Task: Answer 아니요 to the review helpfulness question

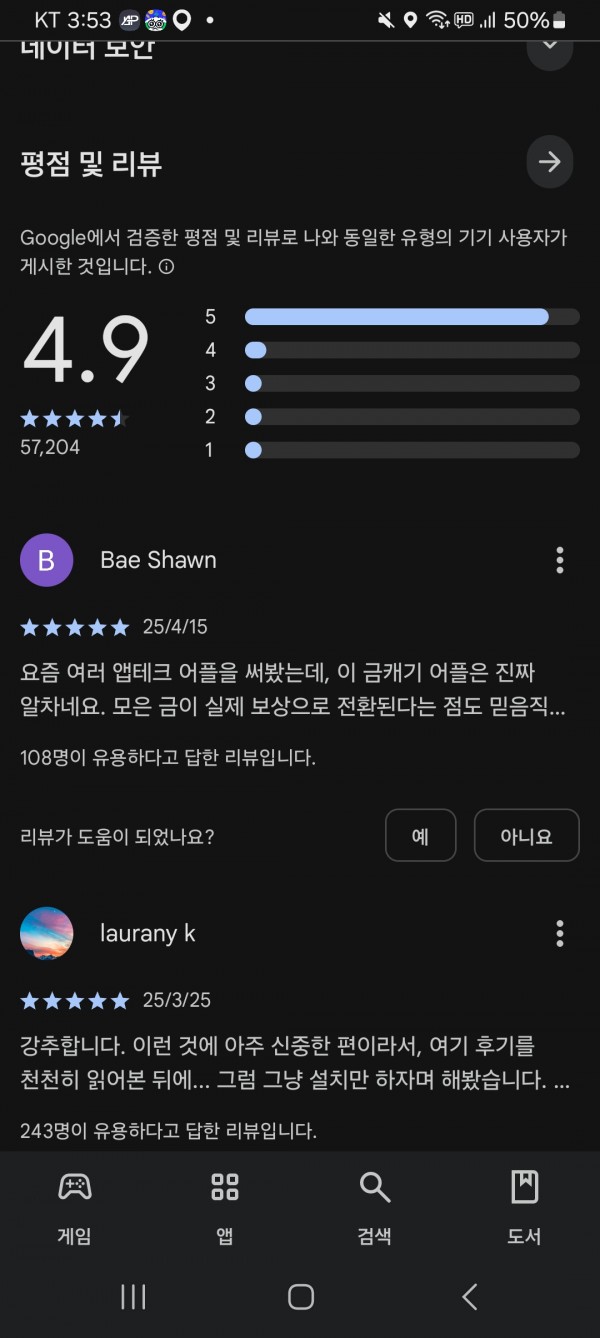Action: (526, 836)
